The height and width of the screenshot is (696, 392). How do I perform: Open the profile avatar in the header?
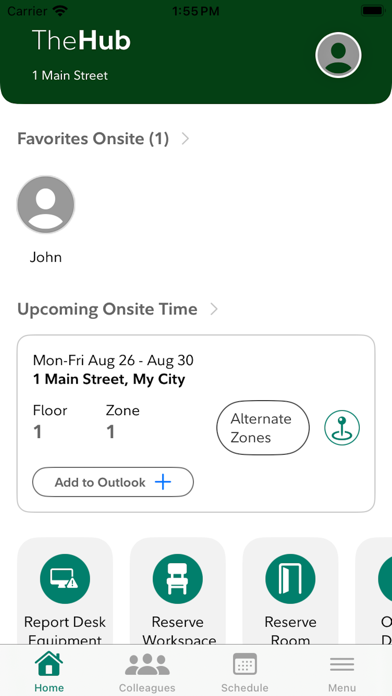pos(338,55)
